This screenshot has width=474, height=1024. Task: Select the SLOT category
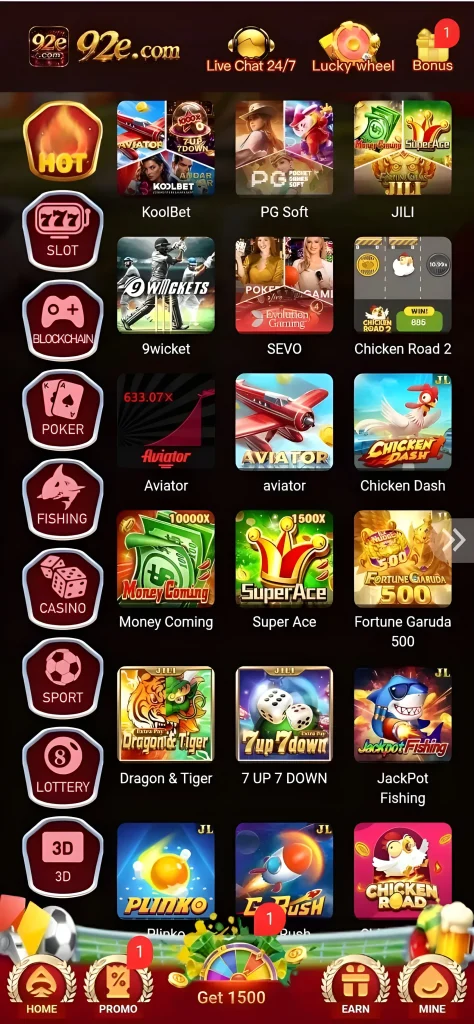[63, 230]
